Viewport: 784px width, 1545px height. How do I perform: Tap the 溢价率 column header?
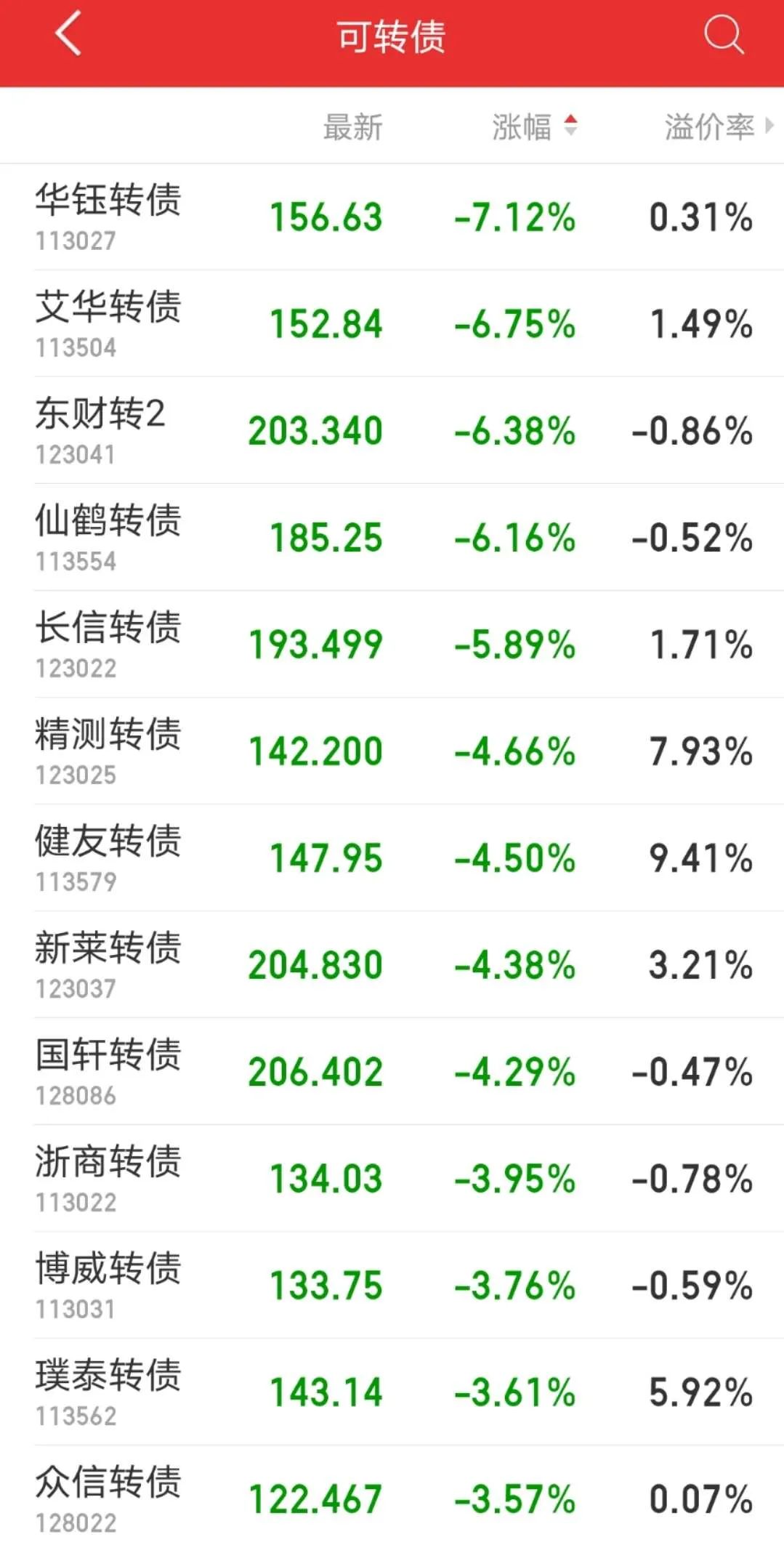[719, 127]
